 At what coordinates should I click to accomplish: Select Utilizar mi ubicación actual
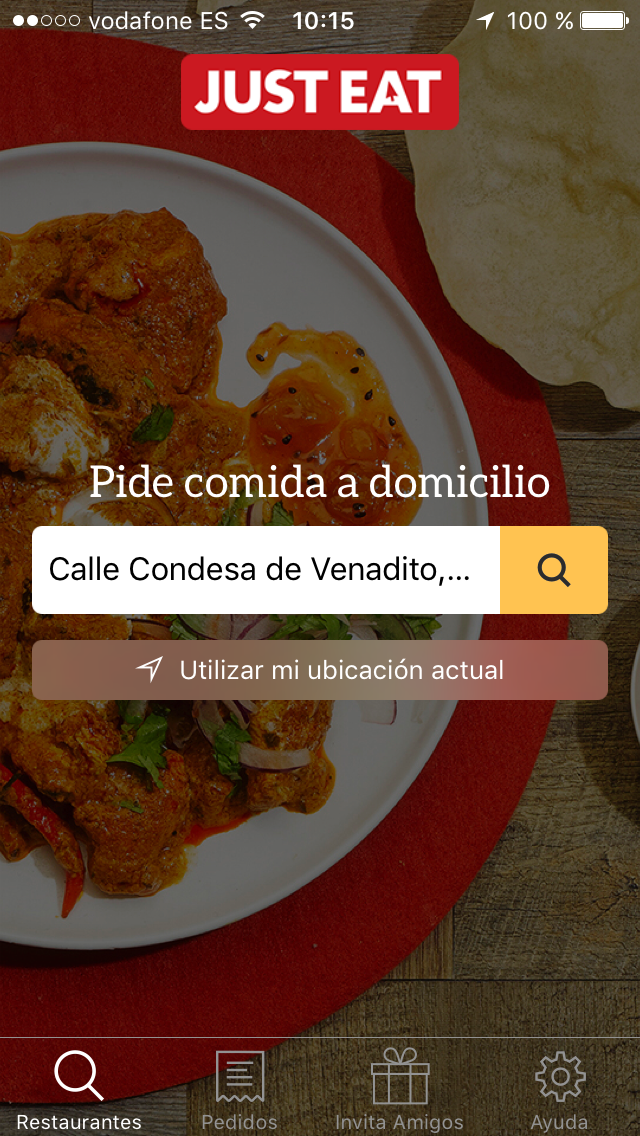(x=320, y=670)
